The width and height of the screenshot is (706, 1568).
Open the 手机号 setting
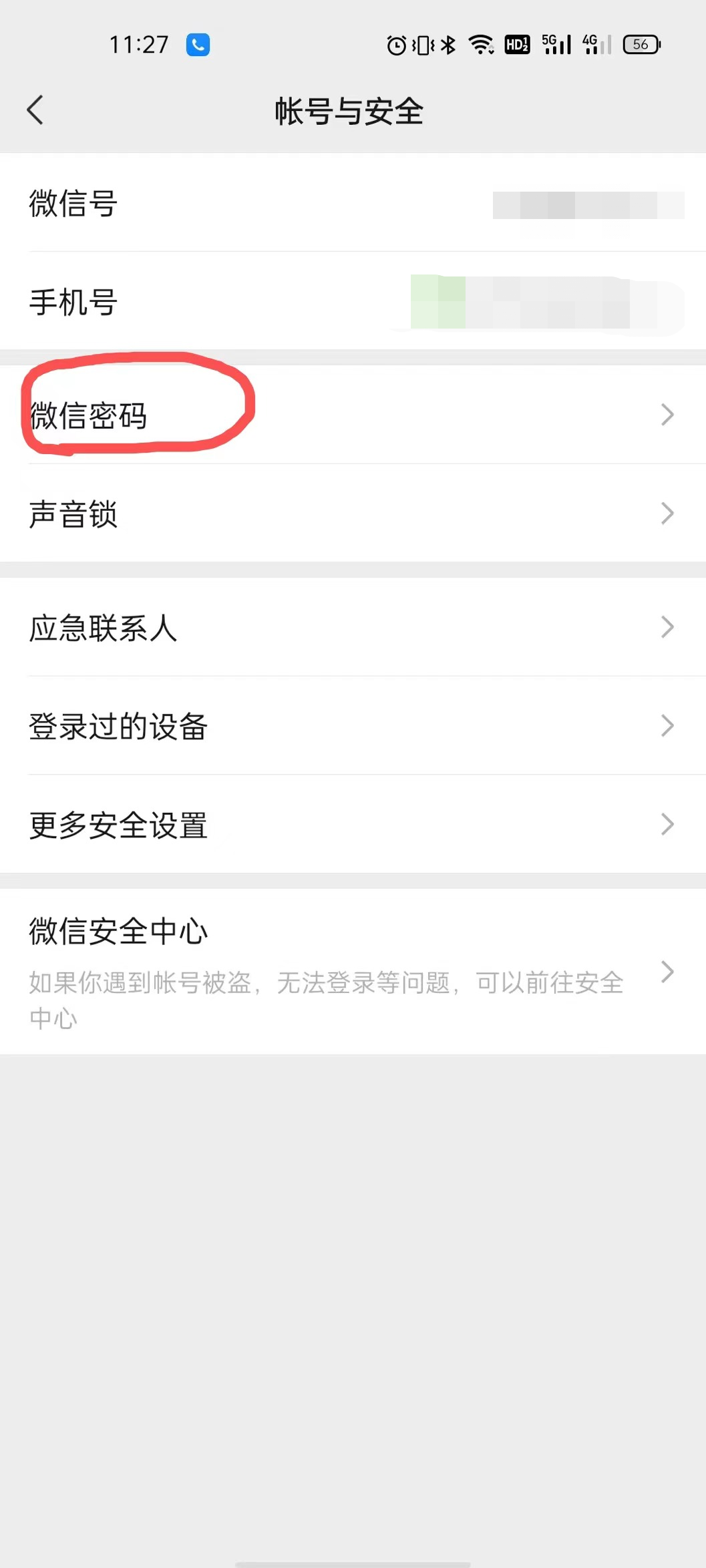coord(353,302)
